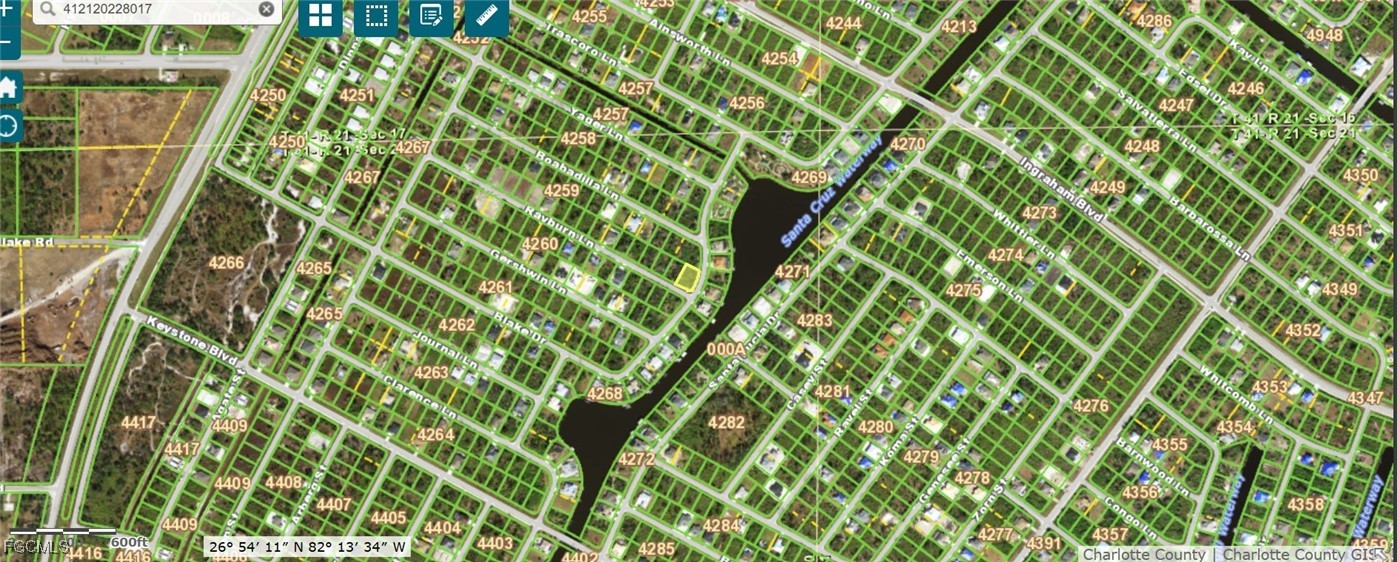Zoom out with the minus button

click(8, 43)
